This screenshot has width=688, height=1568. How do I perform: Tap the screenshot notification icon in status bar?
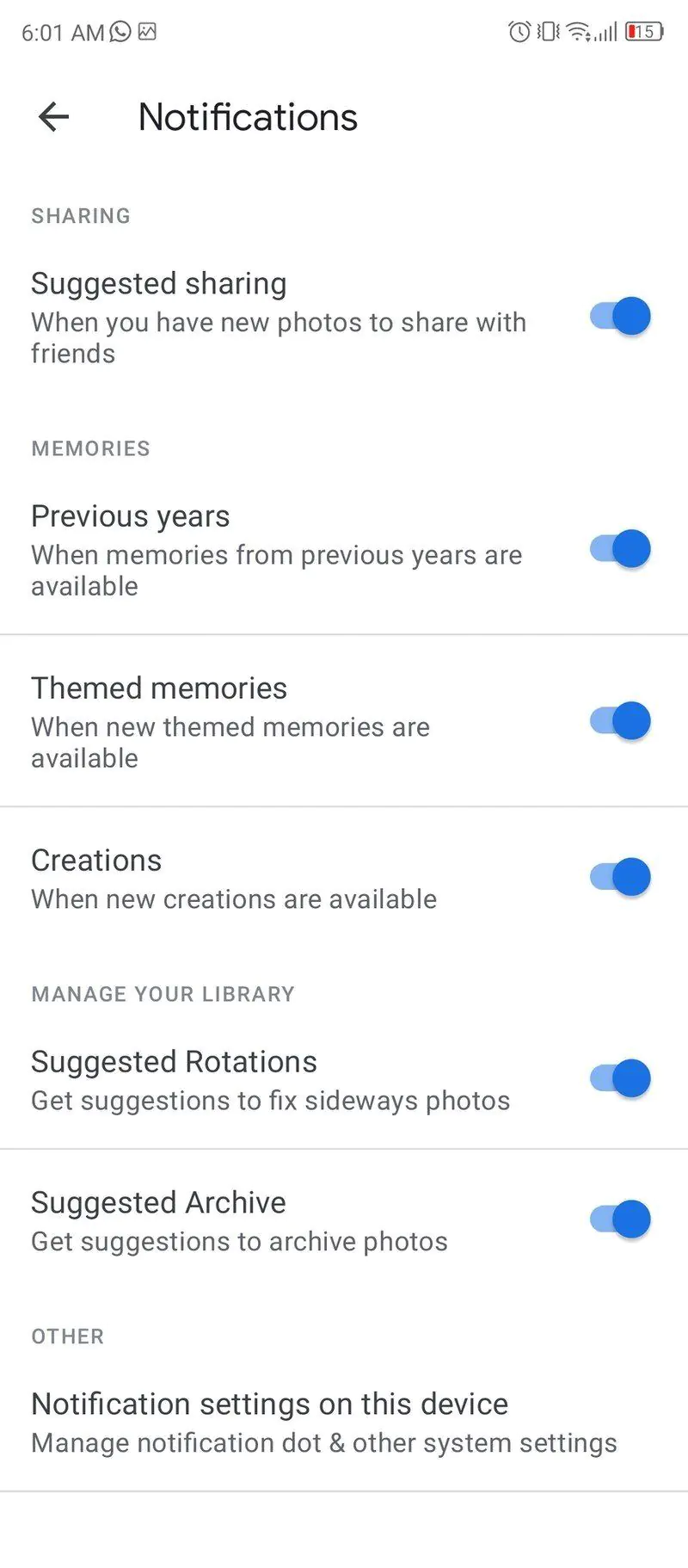coord(148,32)
